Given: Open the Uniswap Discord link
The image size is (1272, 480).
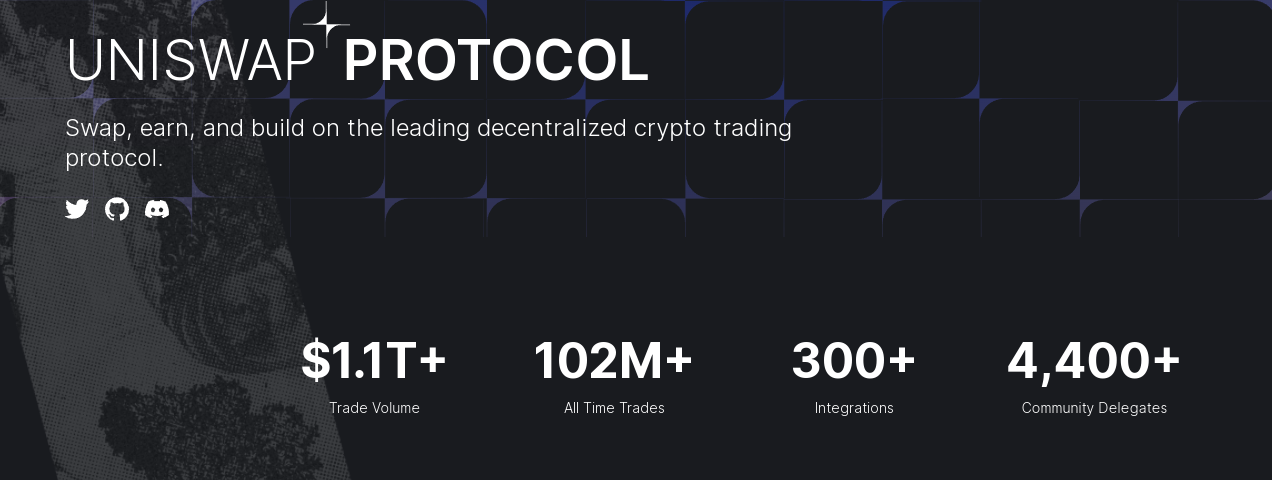Looking at the screenshot, I should coord(157,209).
